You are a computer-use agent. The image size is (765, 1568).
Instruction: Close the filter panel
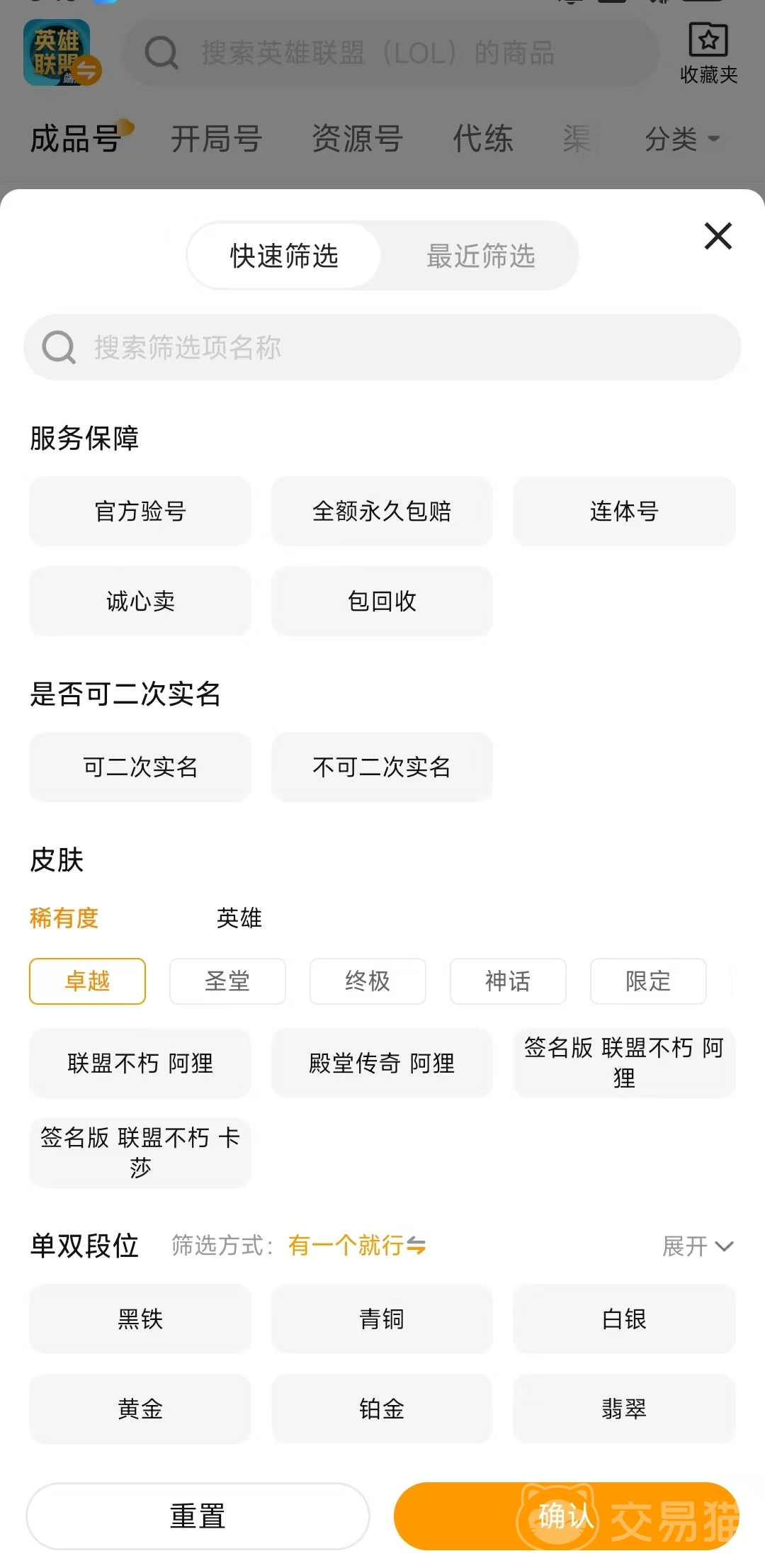tap(718, 236)
